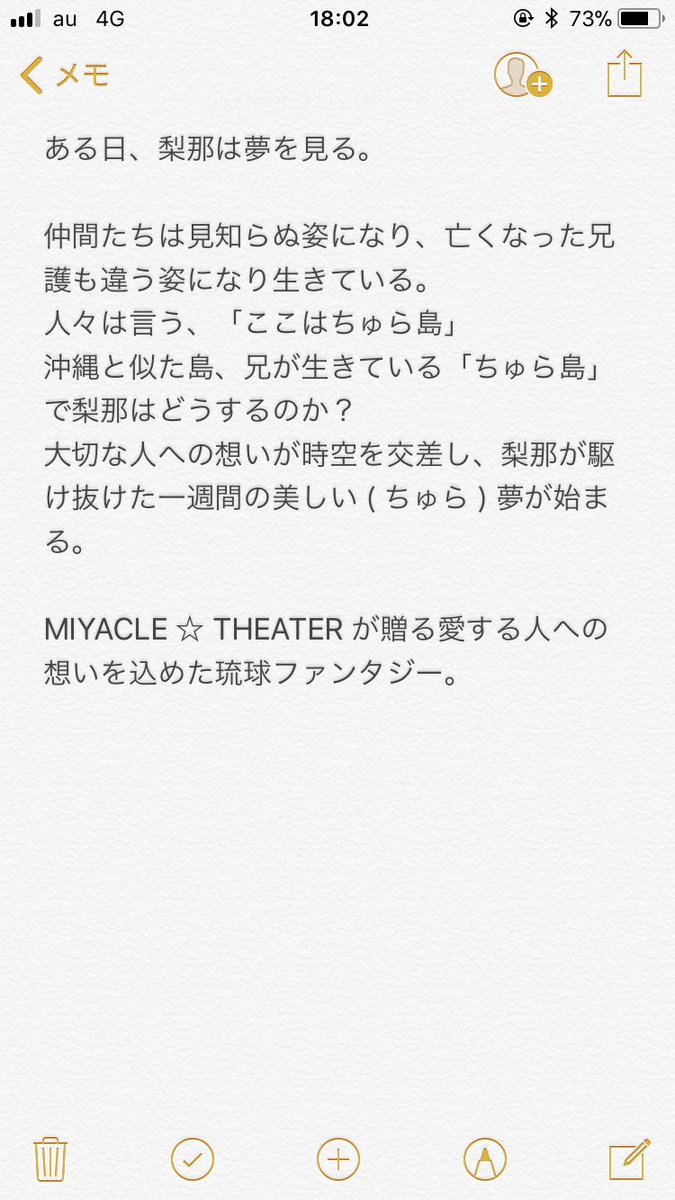Go back to the メモ list

[x=64, y=75]
